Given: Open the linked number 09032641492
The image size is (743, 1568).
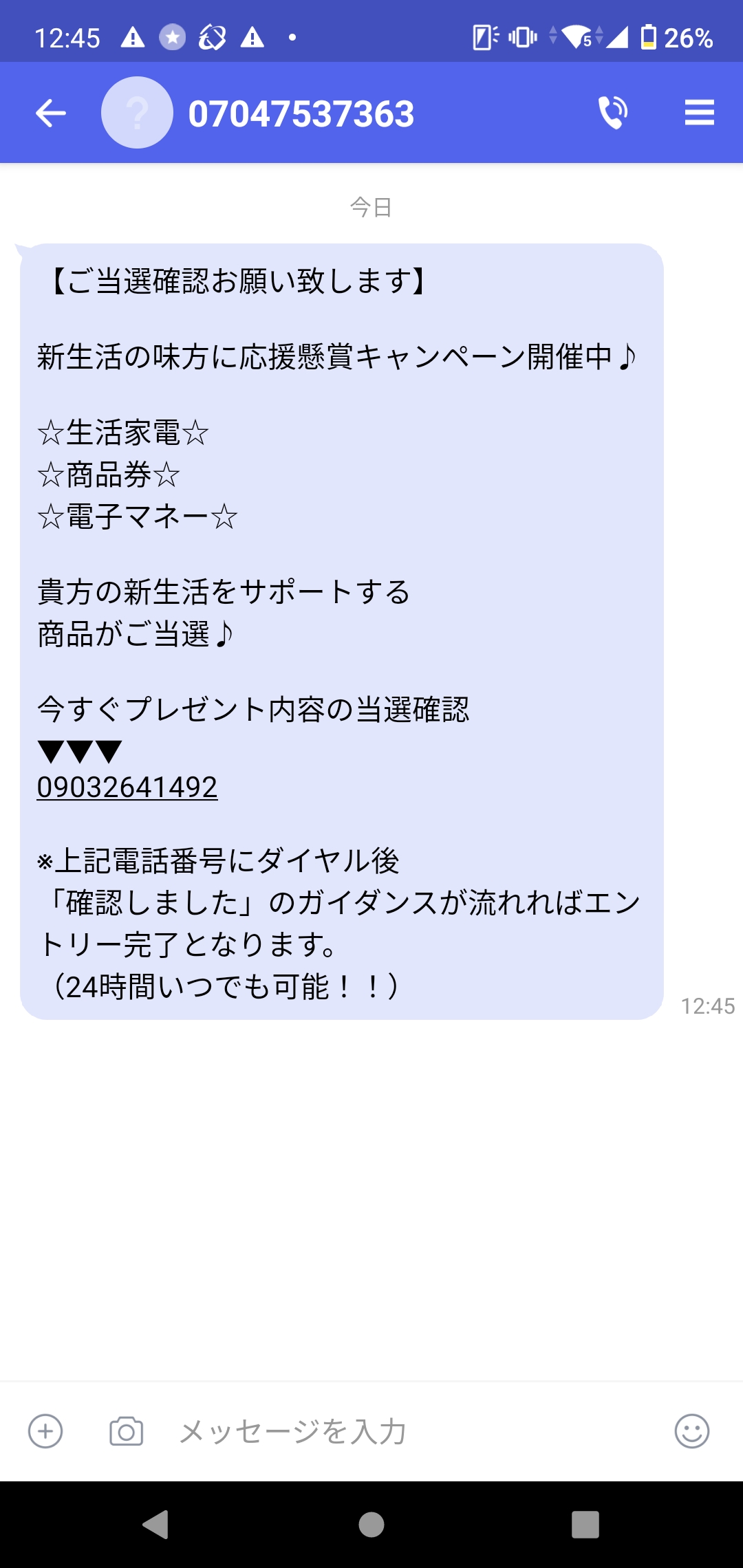Looking at the screenshot, I should [127, 787].
